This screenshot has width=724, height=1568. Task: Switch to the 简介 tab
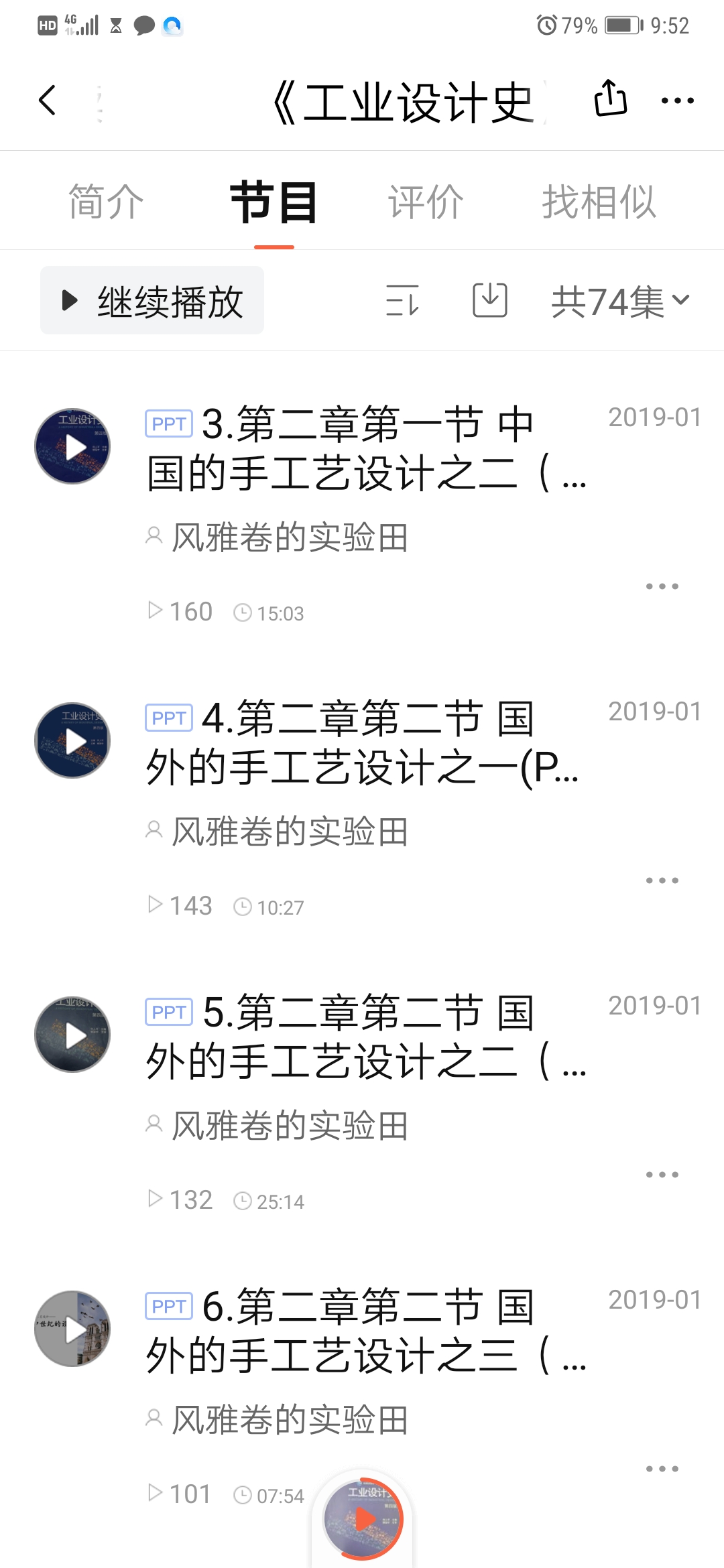coord(106,201)
